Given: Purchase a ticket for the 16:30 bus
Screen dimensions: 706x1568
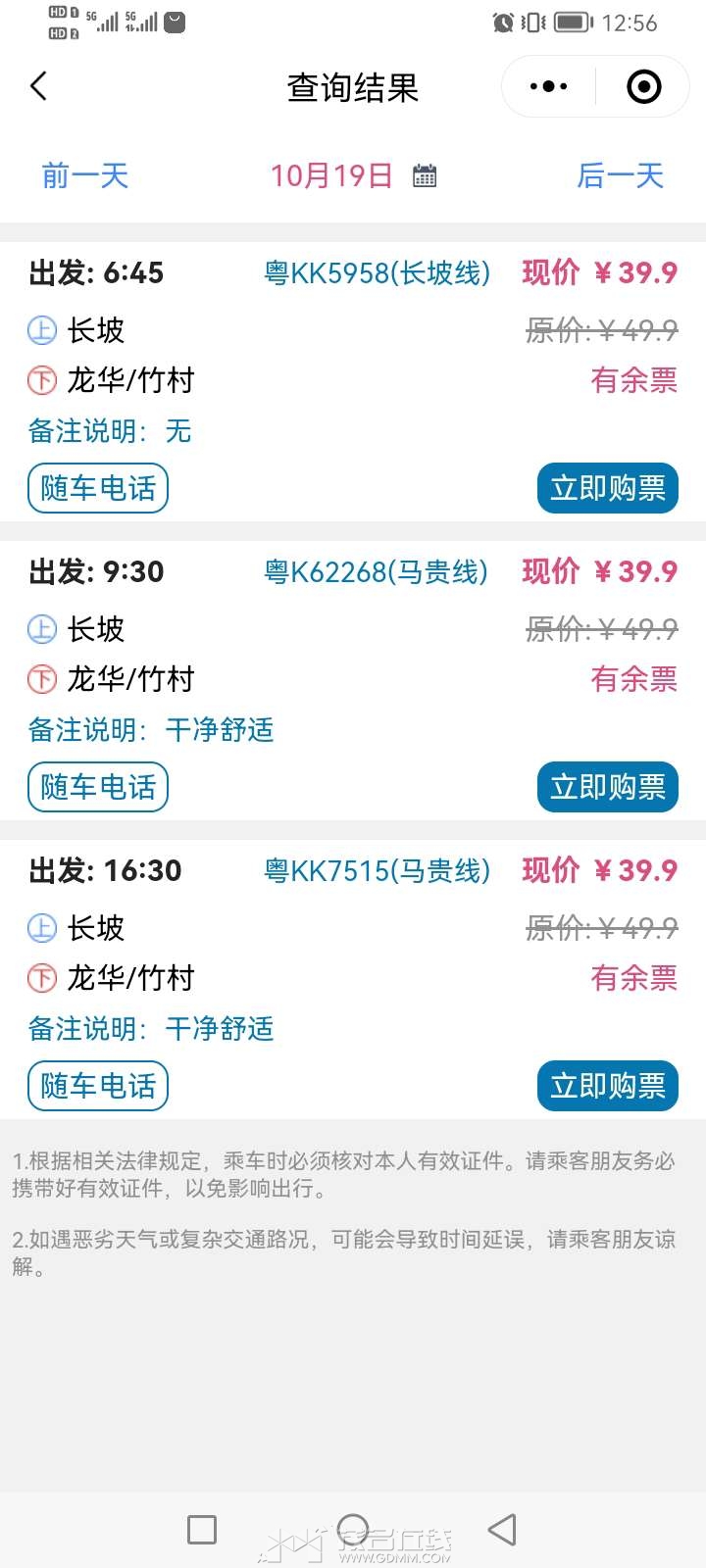Looking at the screenshot, I should point(607,1086).
